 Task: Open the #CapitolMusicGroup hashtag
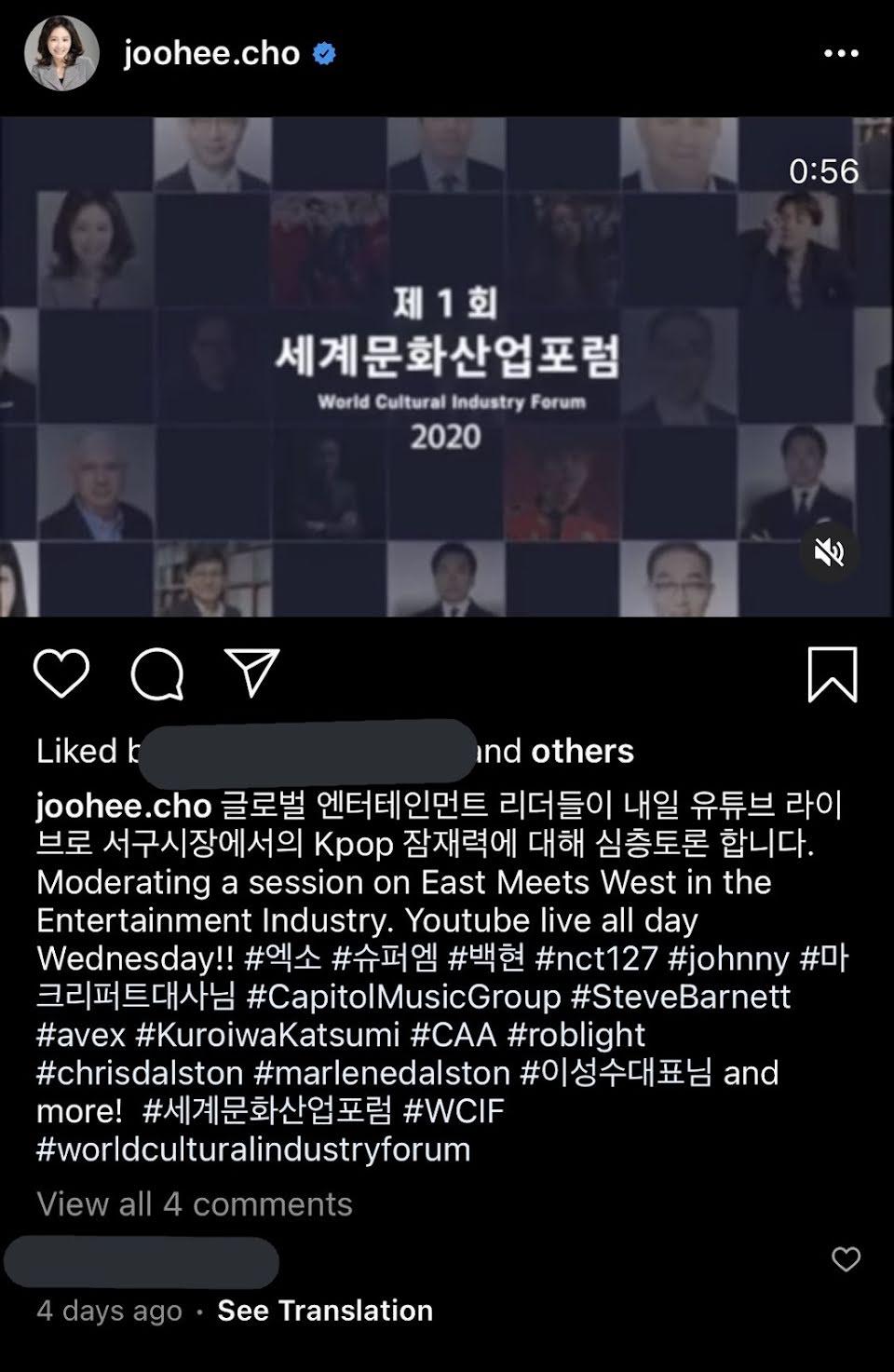coord(403,997)
